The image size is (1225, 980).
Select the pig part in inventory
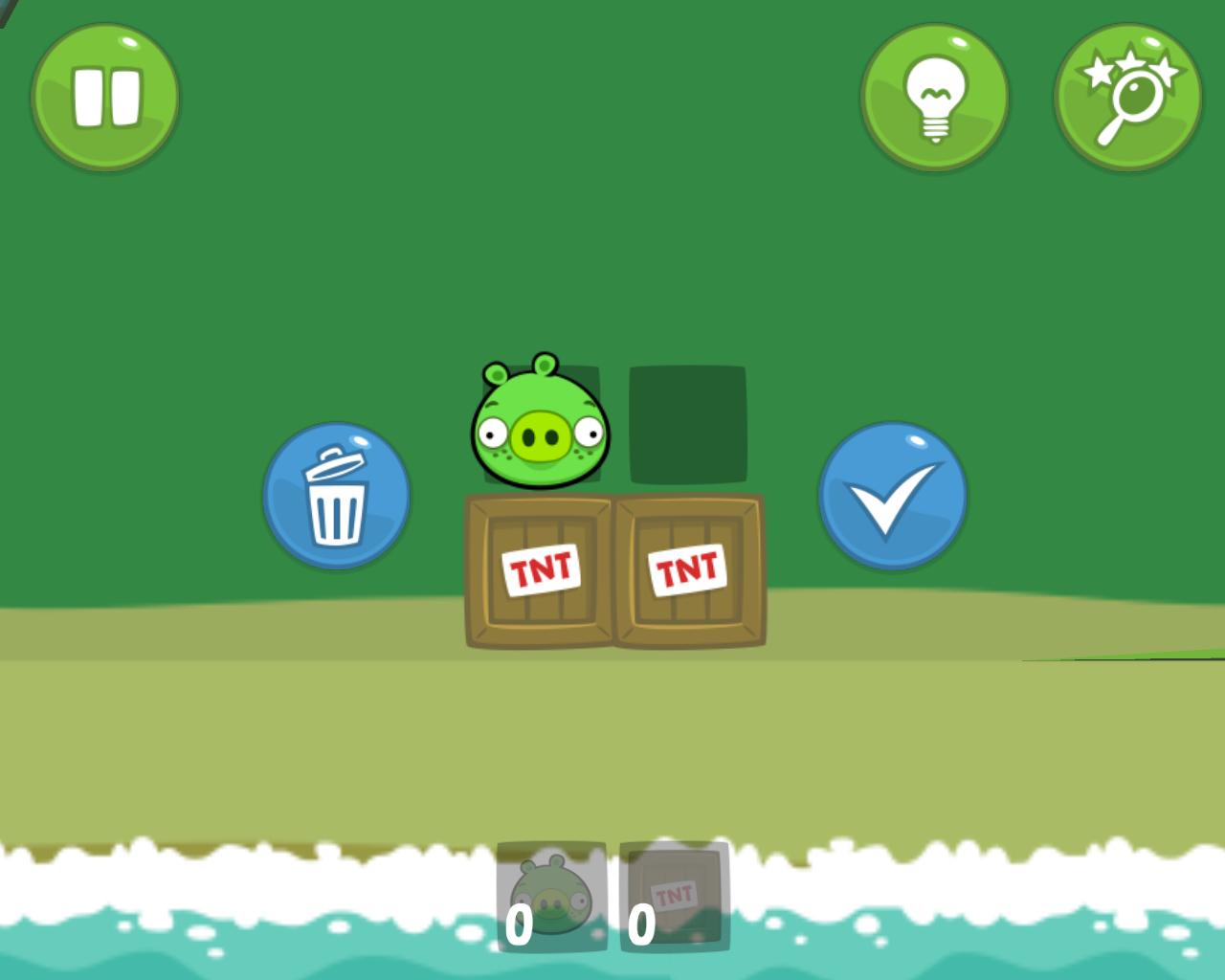pos(551,897)
